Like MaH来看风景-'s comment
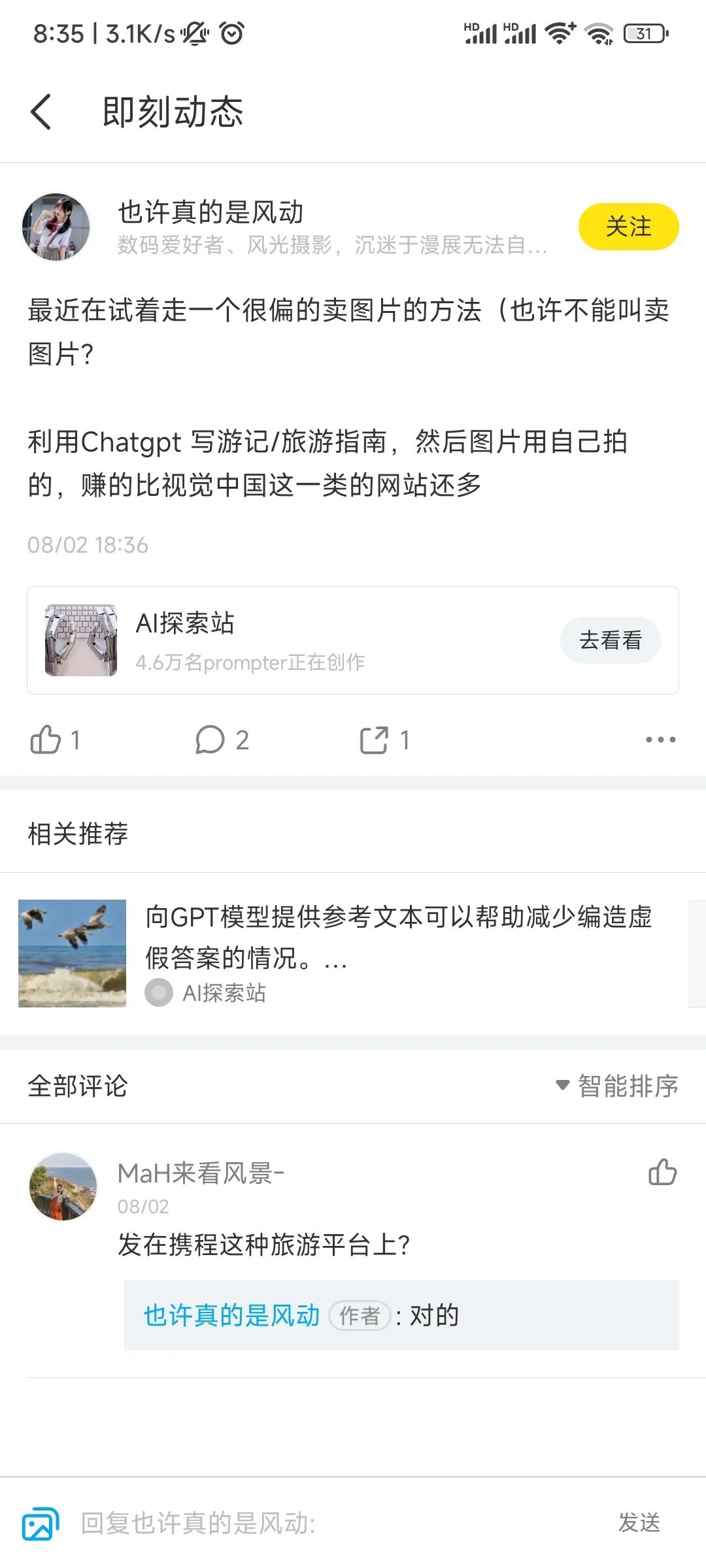706x1568 pixels. click(662, 1172)
